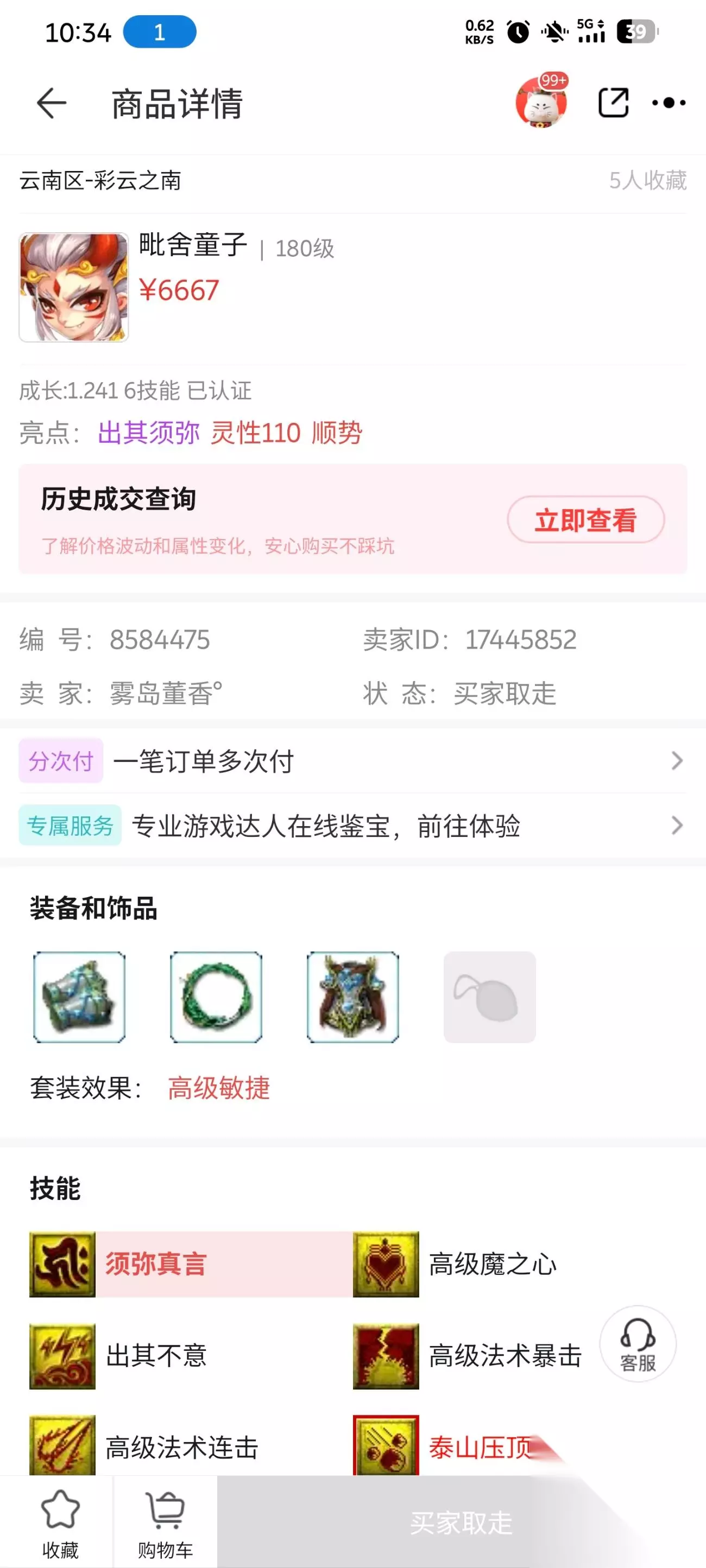Open the 分次付 installment payment row
Image resolution: width=706 pixels, height=1568 pixels.
coord(352,761)
